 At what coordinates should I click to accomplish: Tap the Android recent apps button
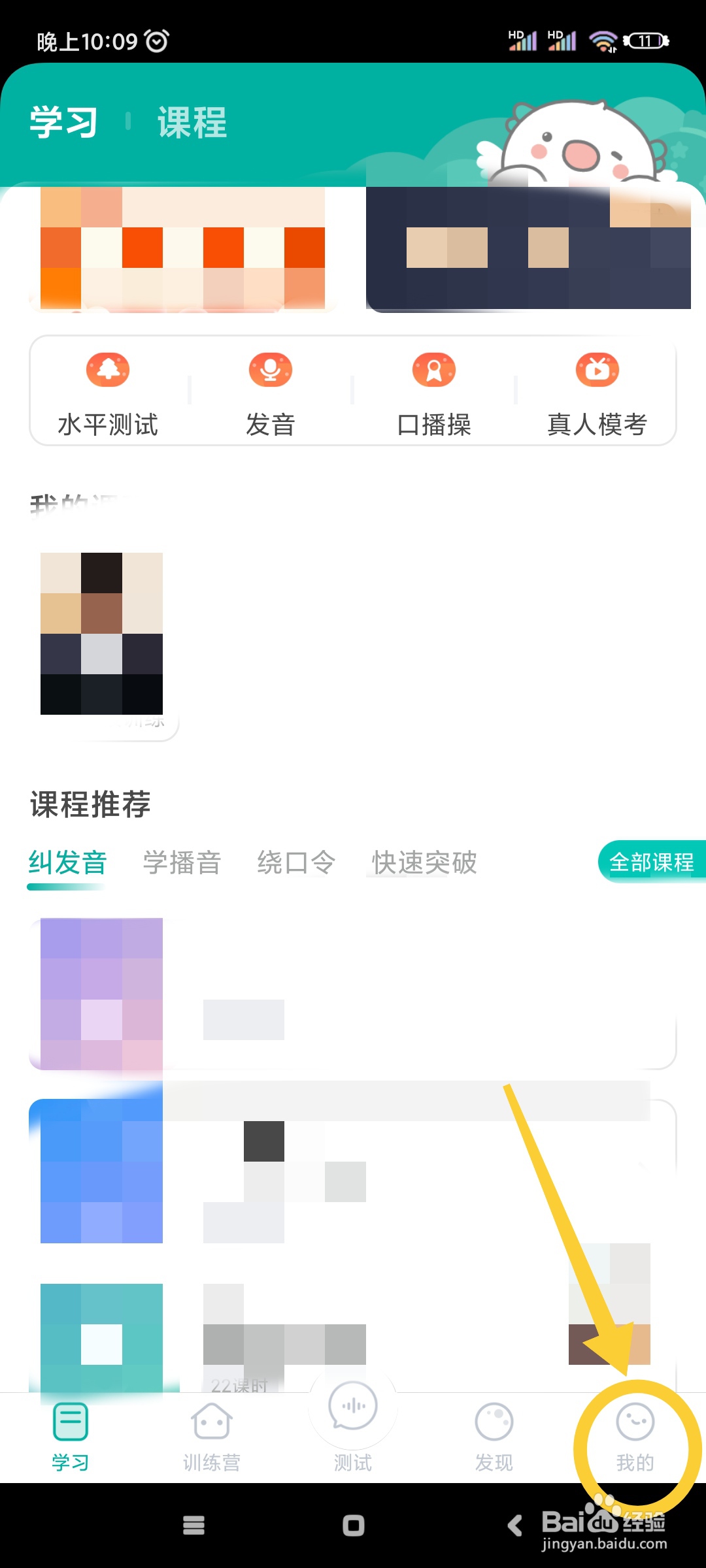193,1524
